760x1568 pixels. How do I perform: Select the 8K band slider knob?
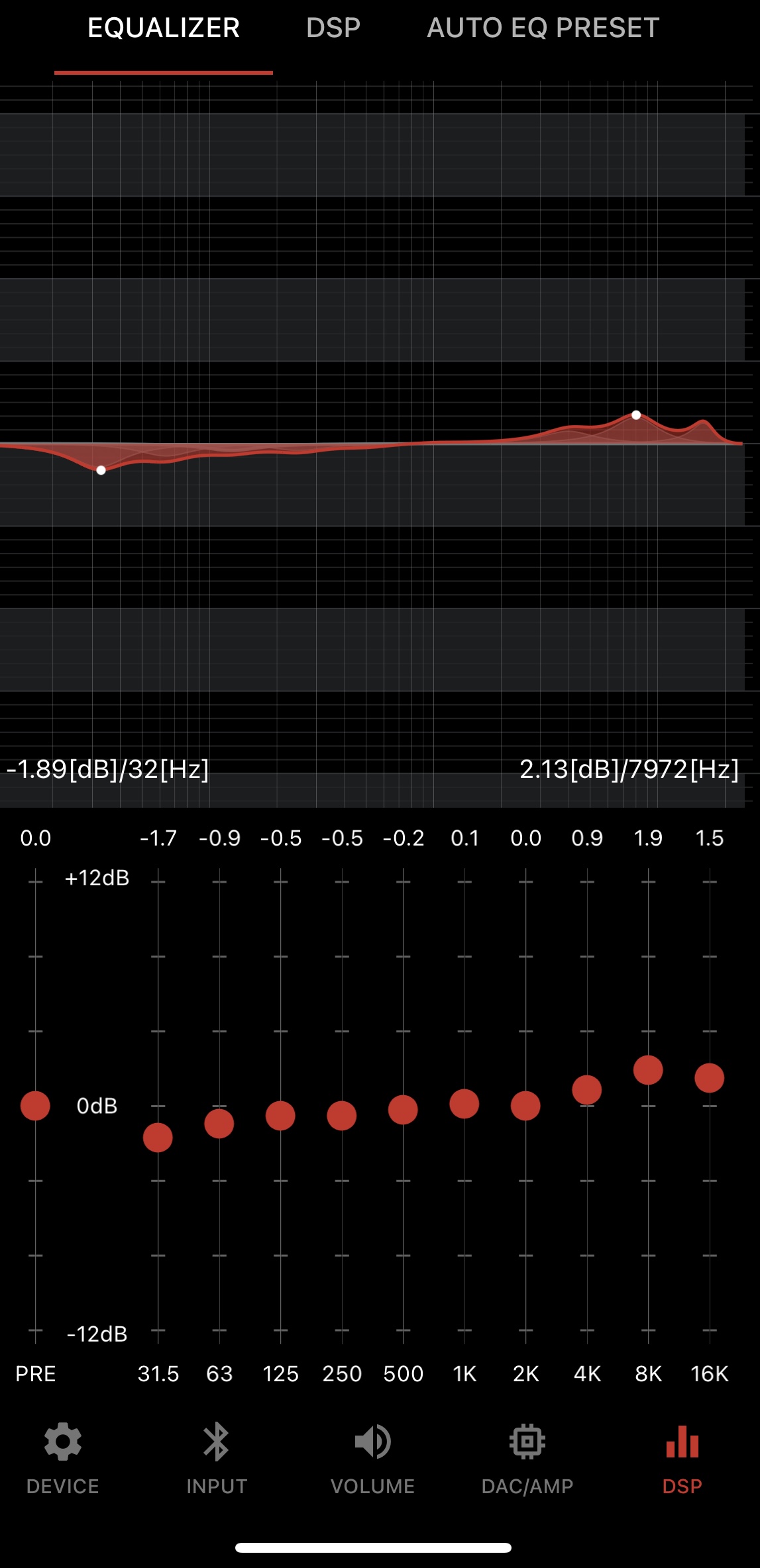coord(648,1070)
